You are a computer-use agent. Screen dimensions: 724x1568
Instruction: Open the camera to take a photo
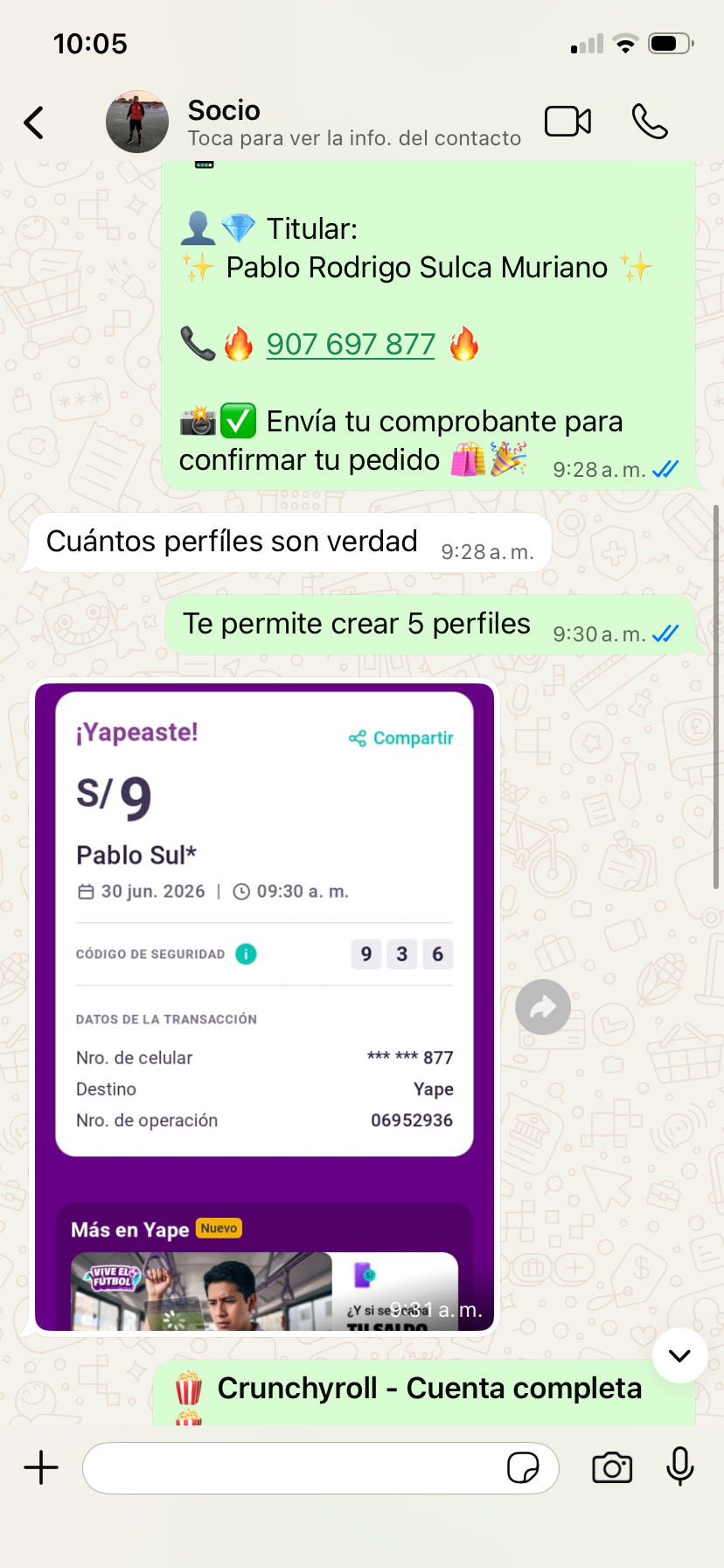[x=612, y=1467]
